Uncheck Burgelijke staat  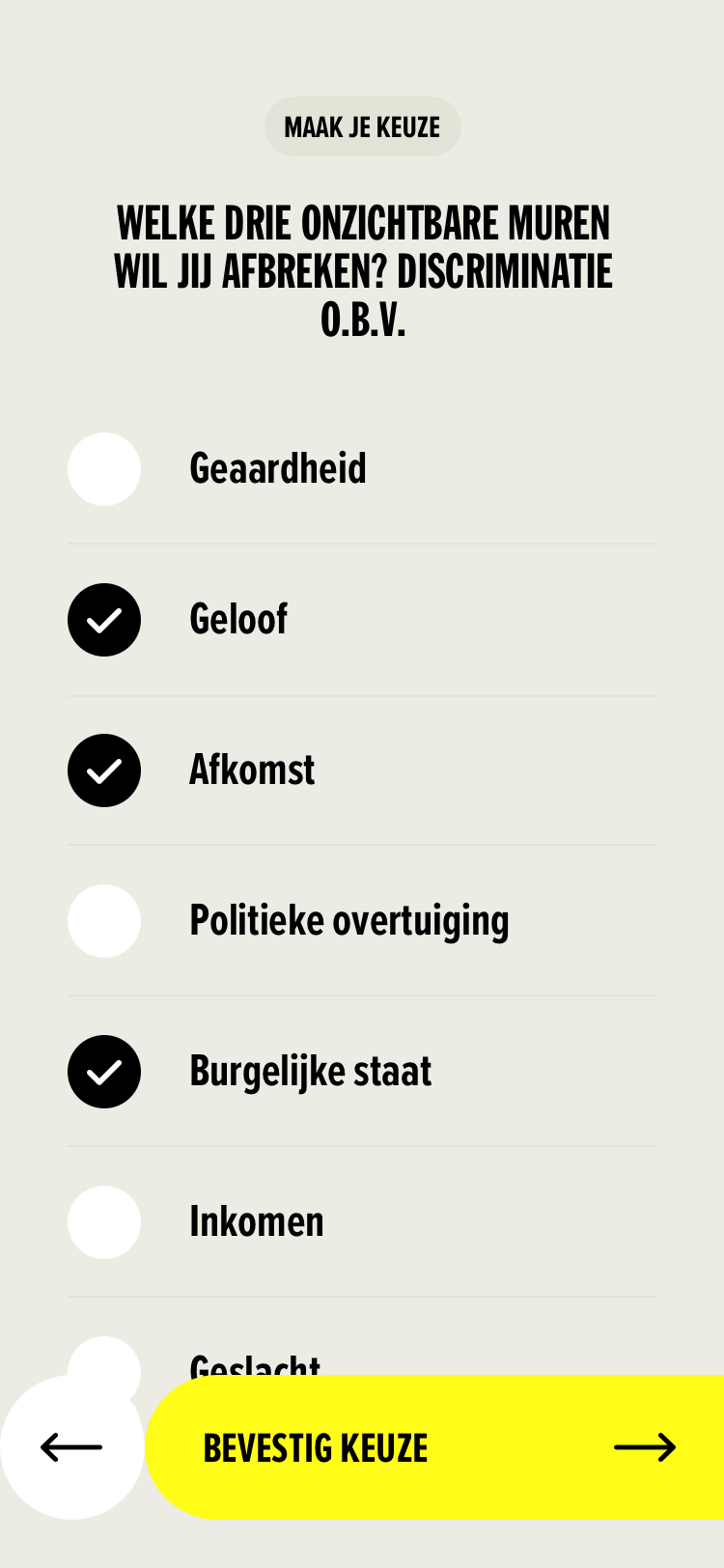click(x=104, y=1072)
